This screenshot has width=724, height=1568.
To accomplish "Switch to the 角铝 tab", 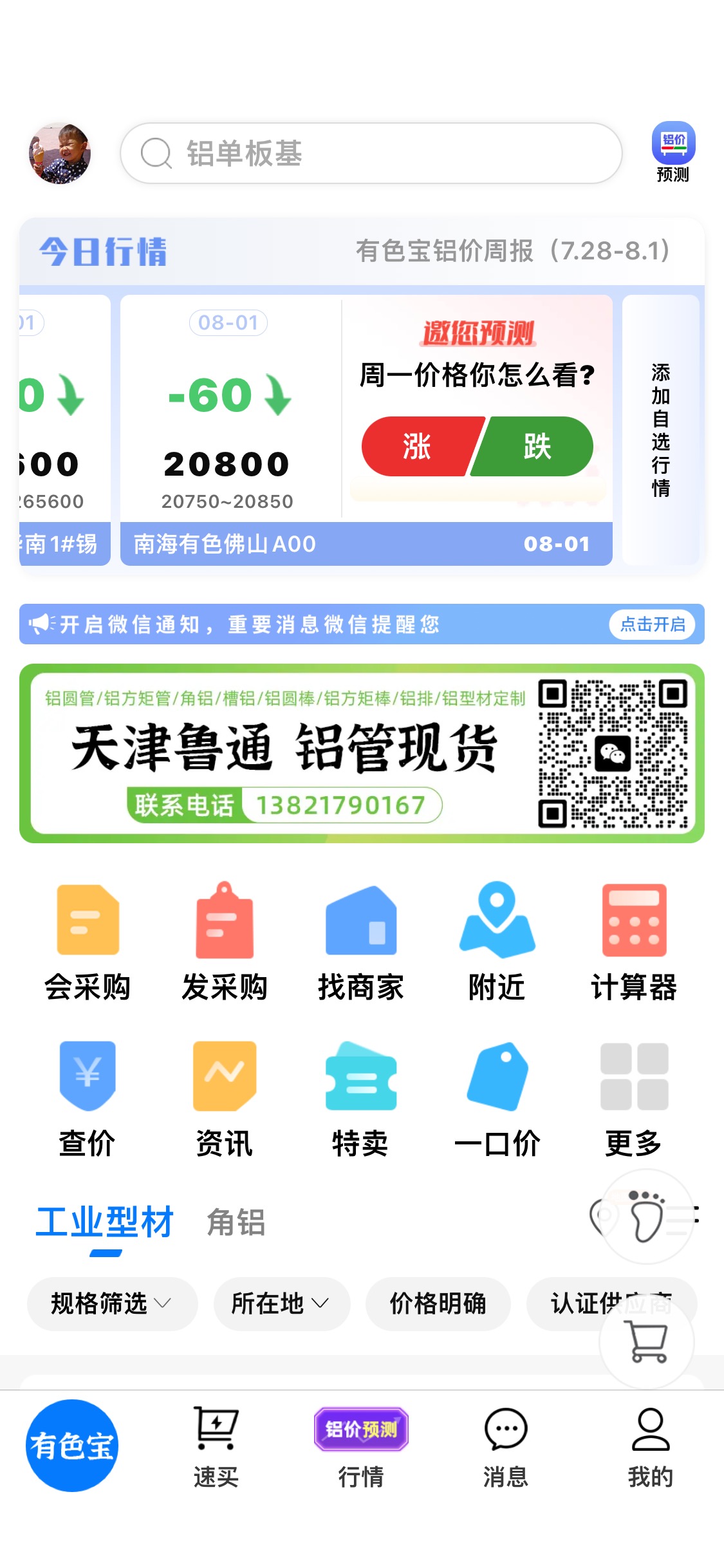I will coord(236,1222).
